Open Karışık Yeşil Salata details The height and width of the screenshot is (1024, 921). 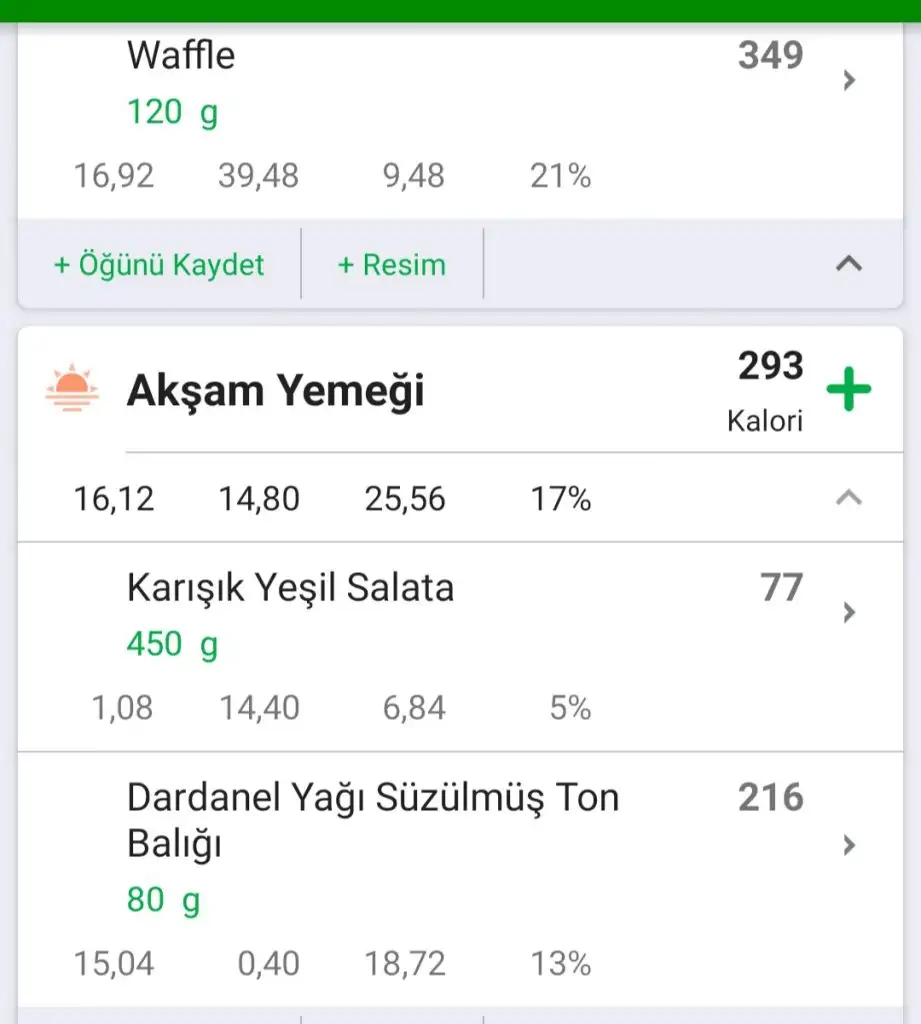848,612
